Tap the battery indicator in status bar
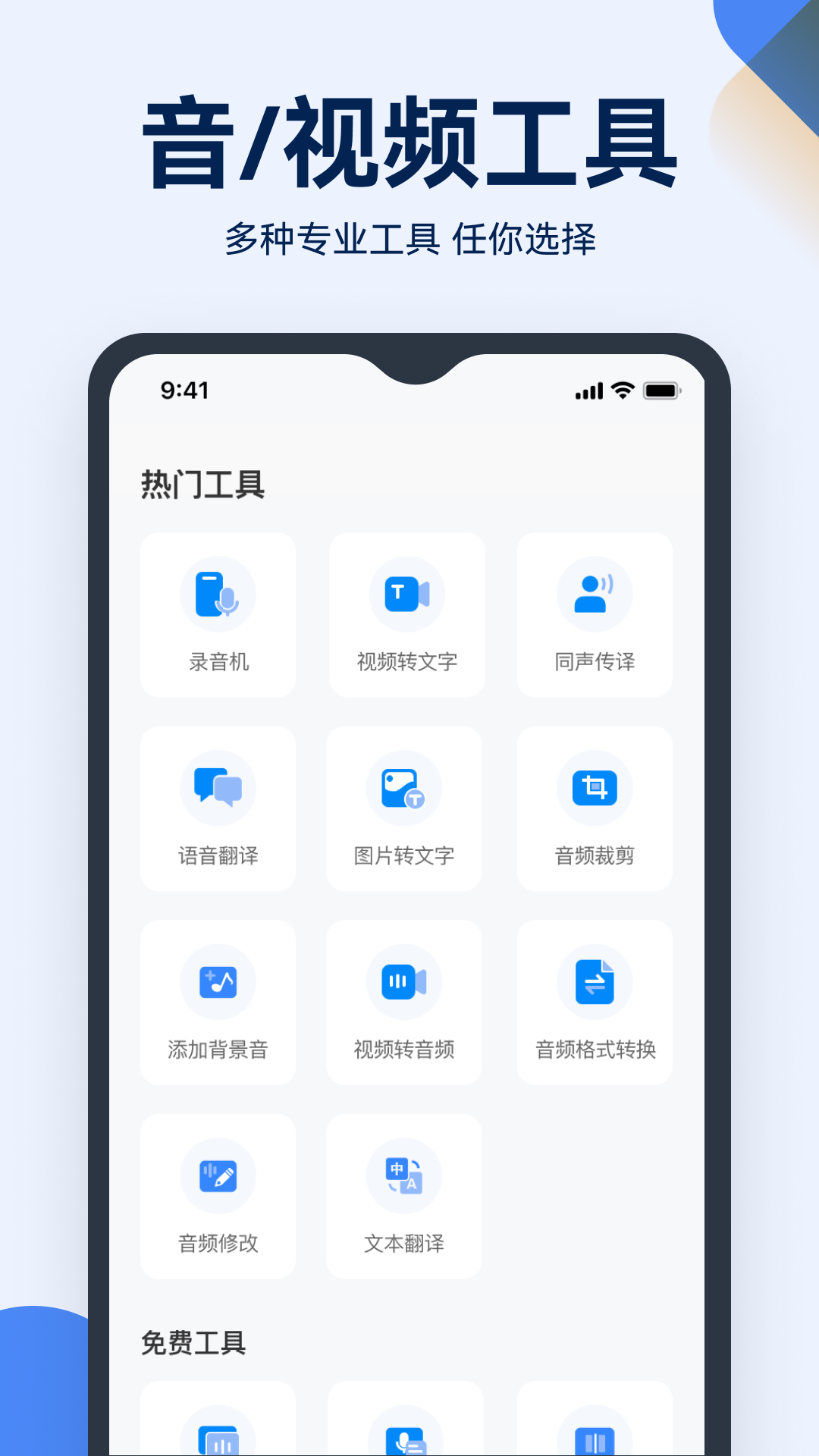819x1456 pixels. click(661, 391)
